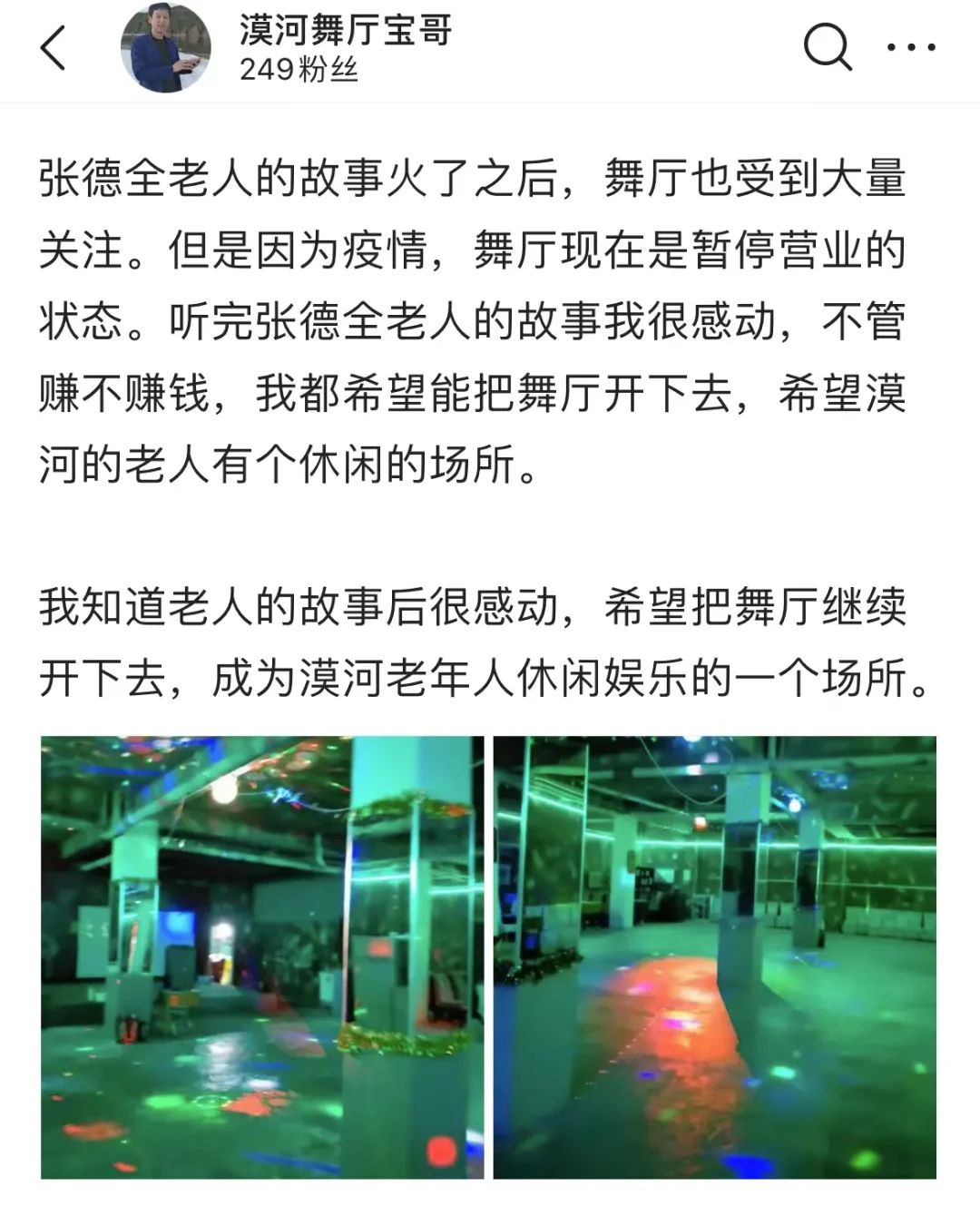
Task: Tap the circular profile avatar photo
Action: pos(166,47)
